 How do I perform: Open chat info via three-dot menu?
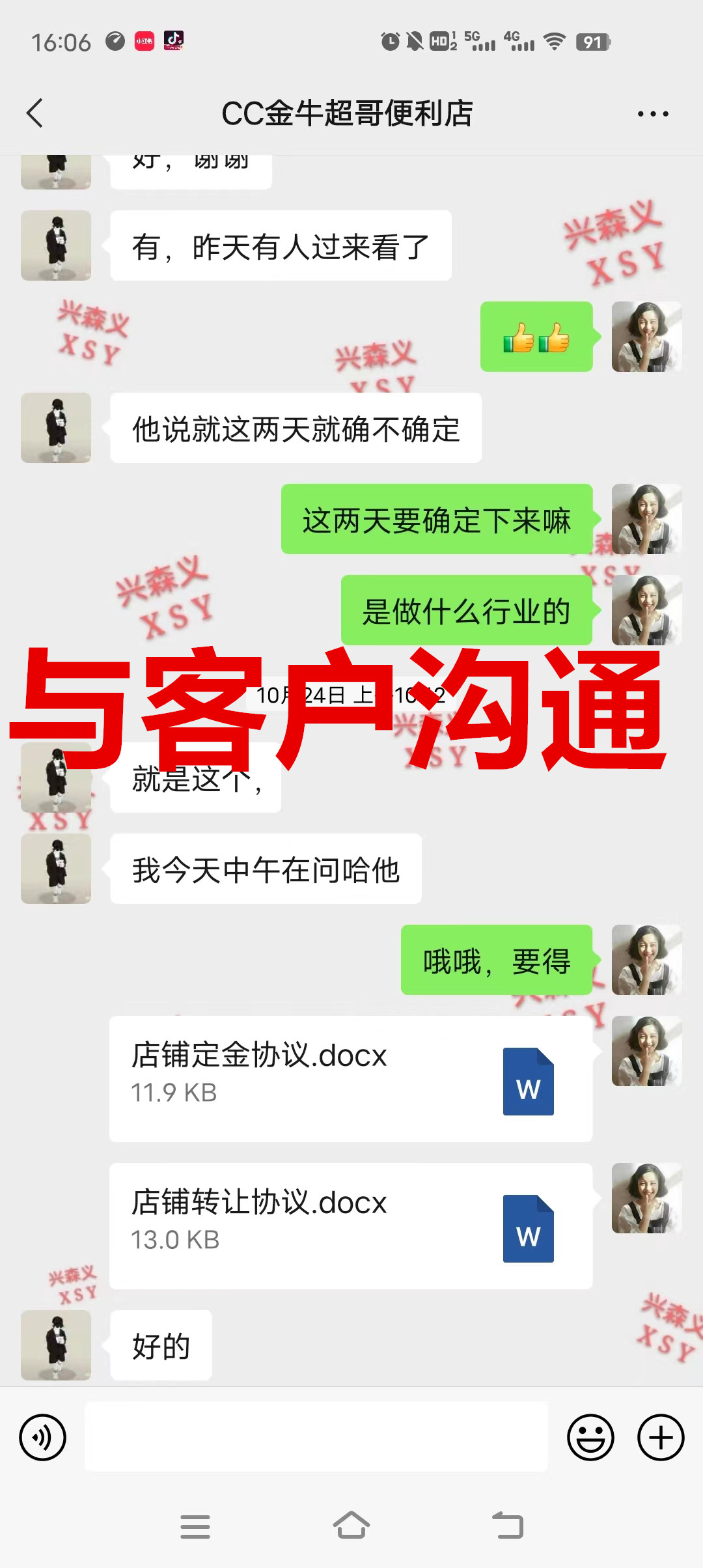652,114
